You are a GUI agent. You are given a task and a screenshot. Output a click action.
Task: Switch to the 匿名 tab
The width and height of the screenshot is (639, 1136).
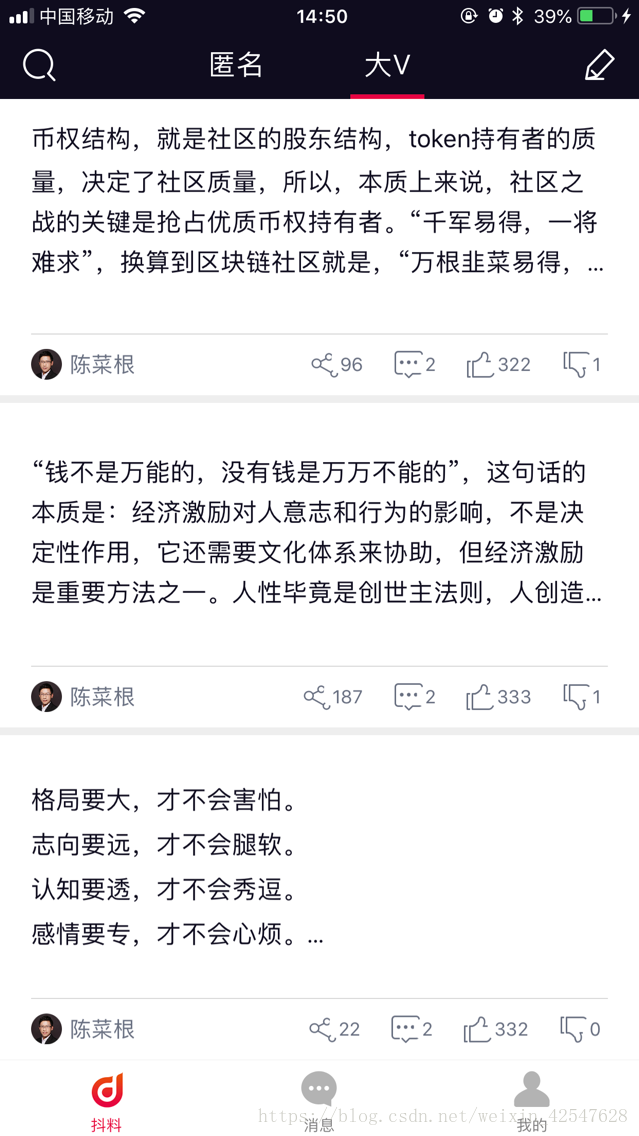(x=236, y=66)
